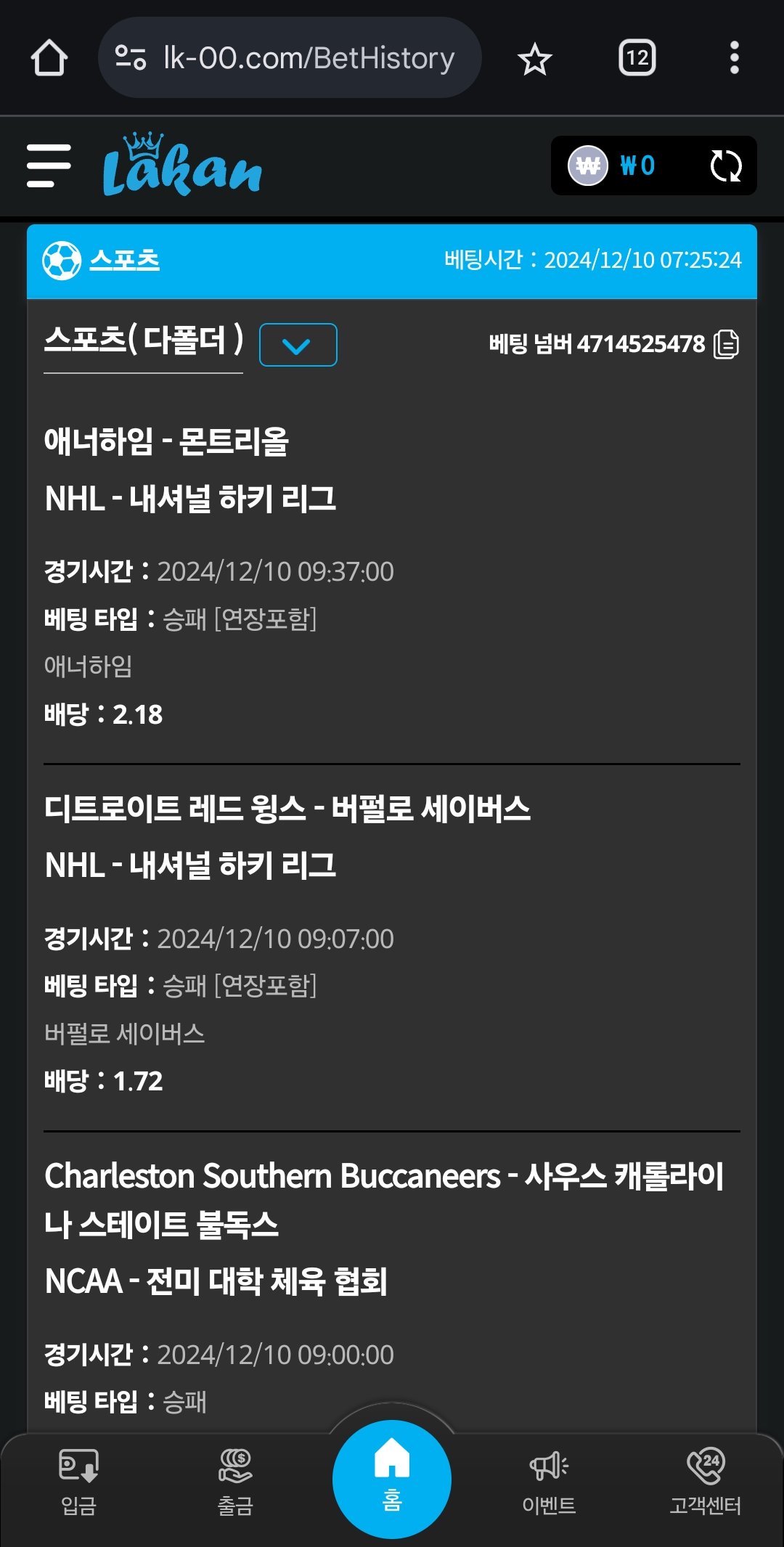Screen dimensions: 784x1547
Task: Expand the 스포츠(다폴더) dropdown chevron
Action: point(298,345)
